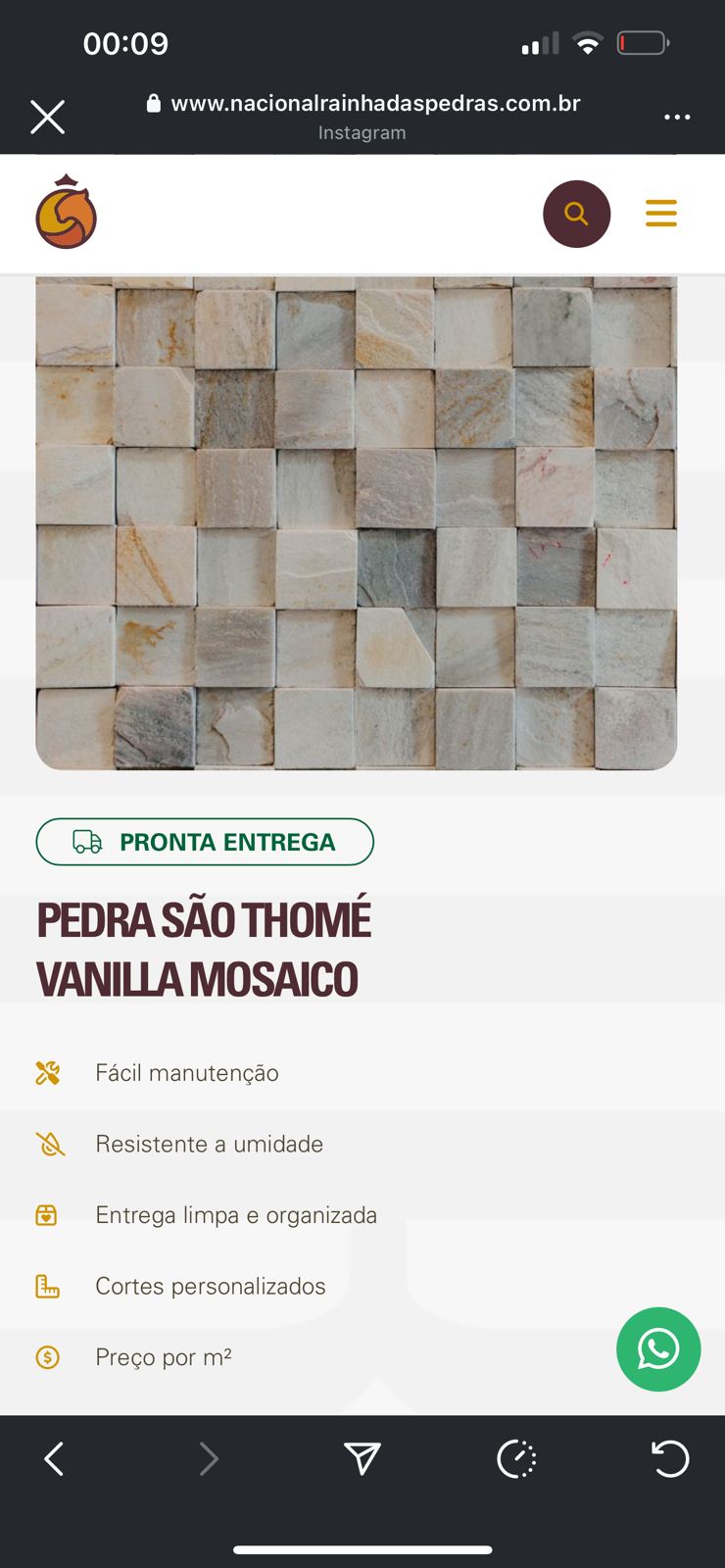This screenshot has width=725, height=1568.
Task: Tap the site's search button
Action: pos(576,214)
